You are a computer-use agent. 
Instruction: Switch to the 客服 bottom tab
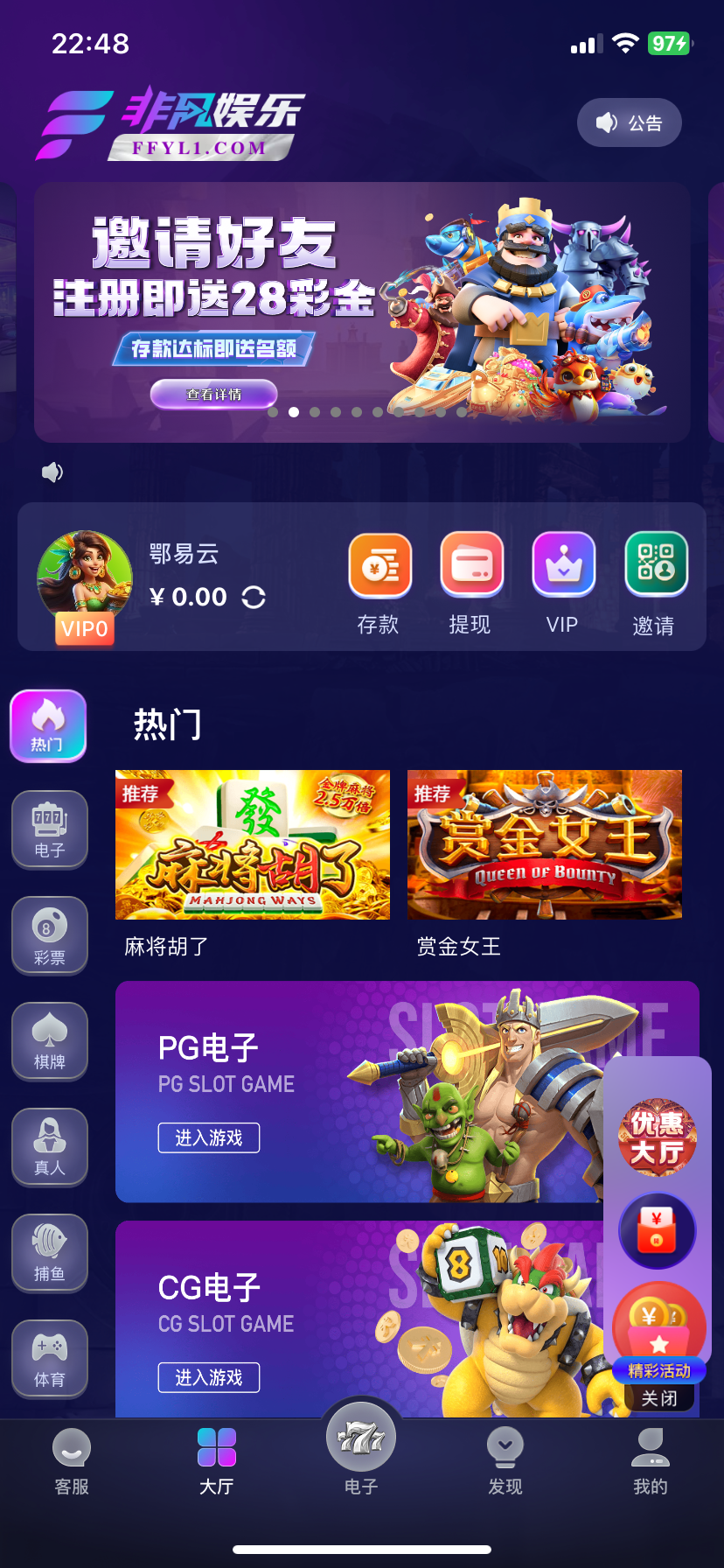(72, 1460)
